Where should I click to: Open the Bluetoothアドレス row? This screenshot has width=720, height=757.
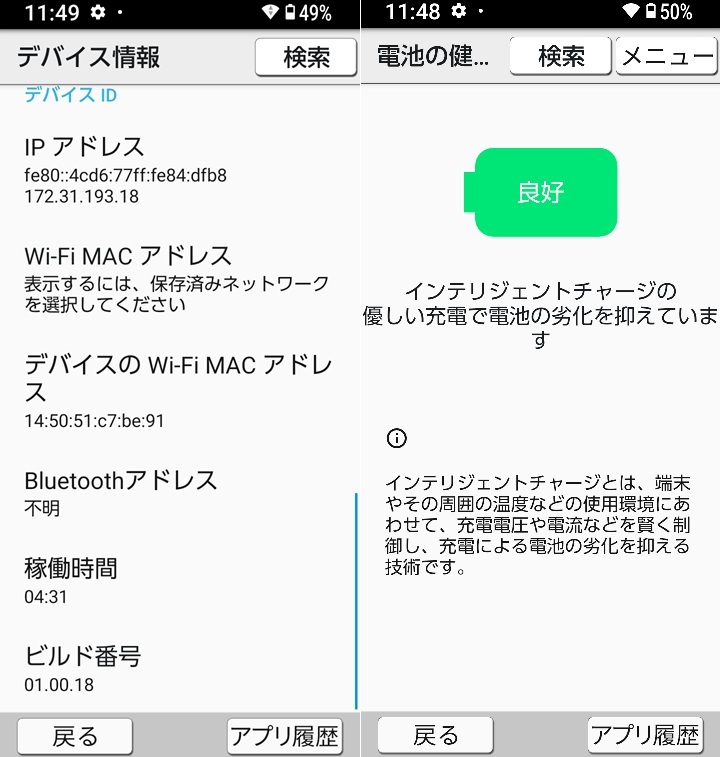coord(180,492)
